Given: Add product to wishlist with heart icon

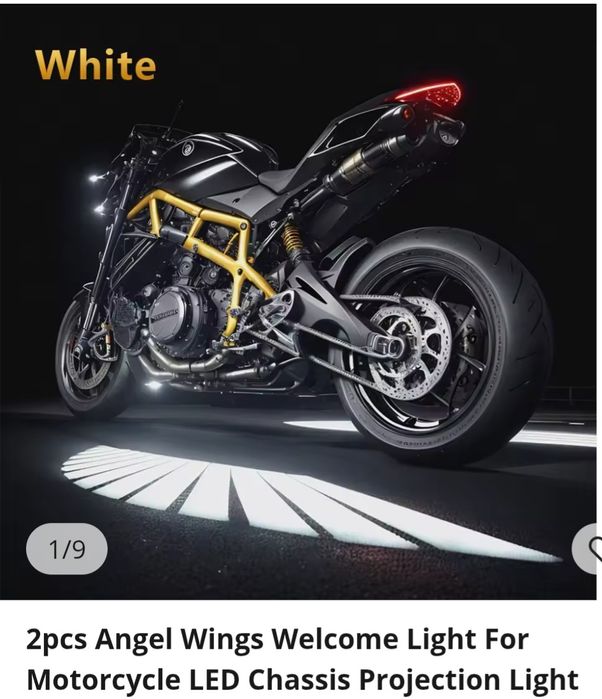Looking at the screenshot, I should pyautogui.click(x=591, y=549).
